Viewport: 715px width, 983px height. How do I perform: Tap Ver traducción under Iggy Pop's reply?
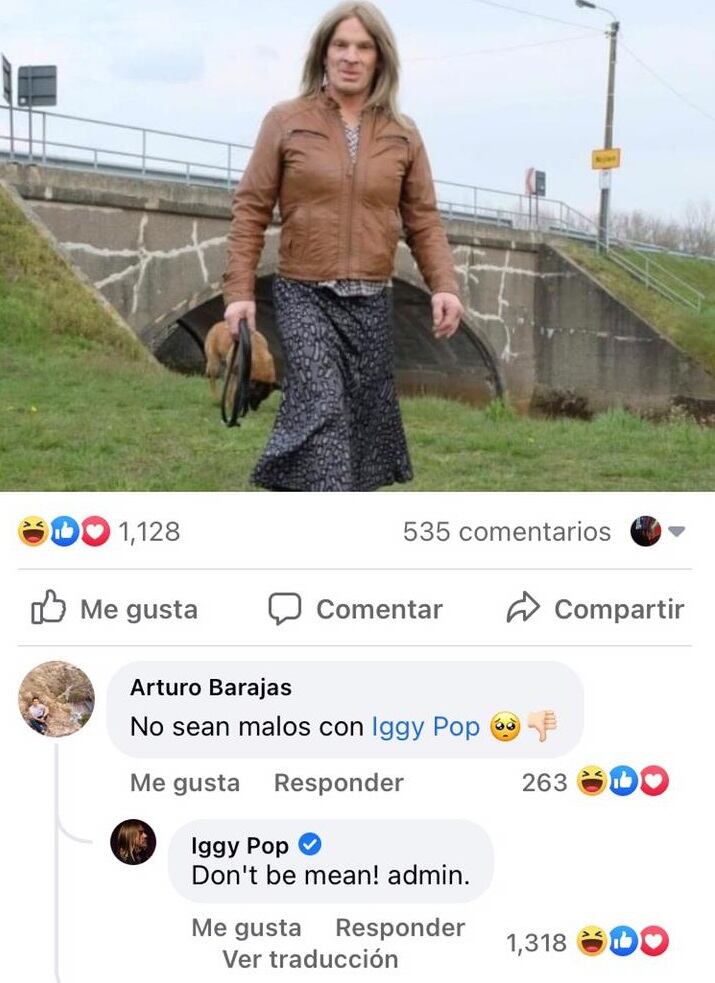(x=310, y=959)
